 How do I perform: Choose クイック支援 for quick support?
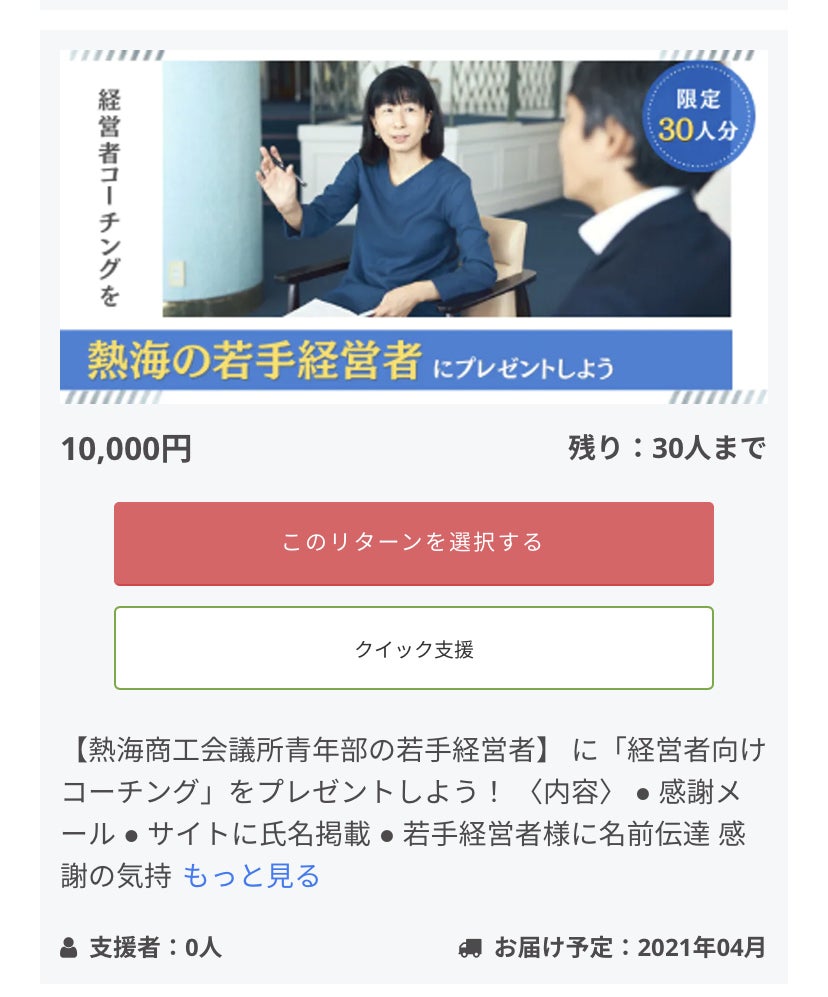pyautogui.click(x=413, y=648)
